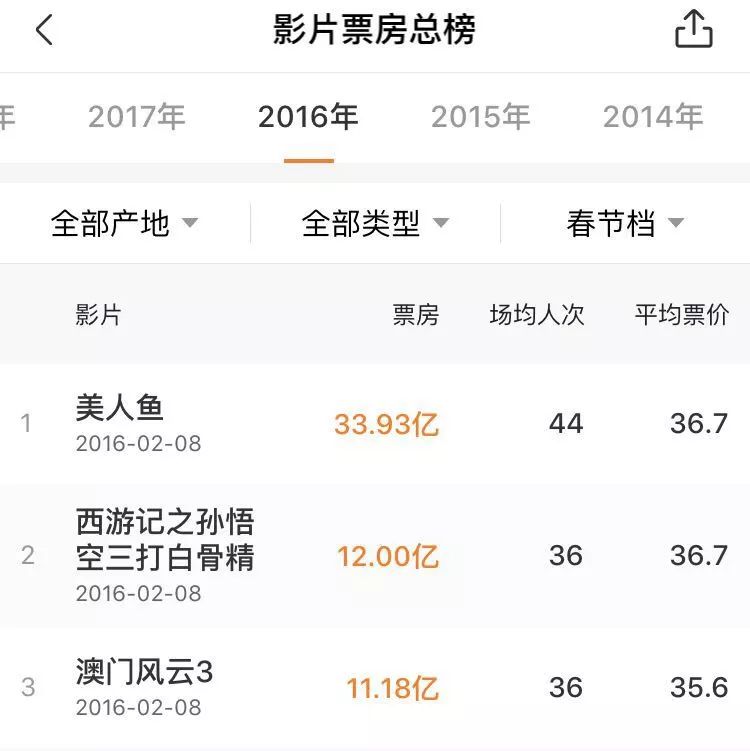Open the movie 美人鱼 details
Image resolution: width=750 pixels, height=751 pixels.
118,409
